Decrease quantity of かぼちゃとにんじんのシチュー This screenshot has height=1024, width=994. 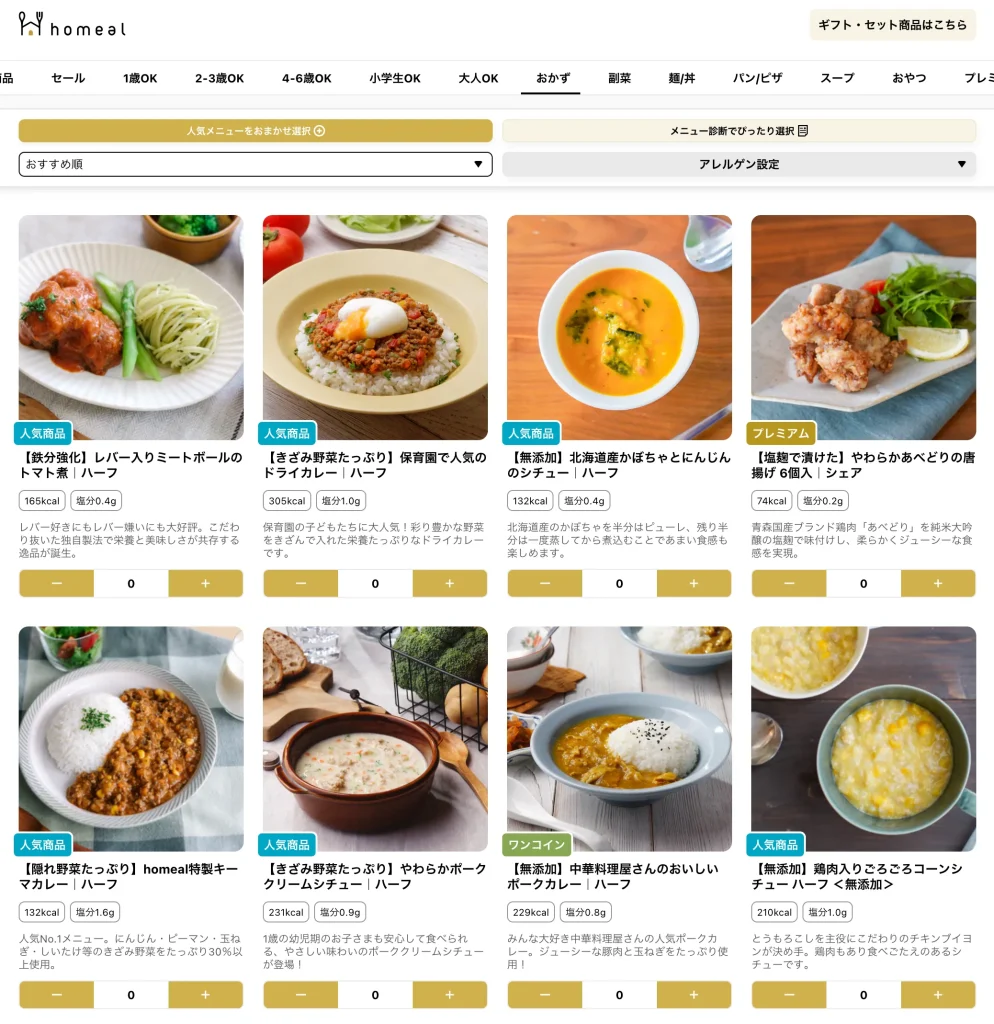point(545,583)
